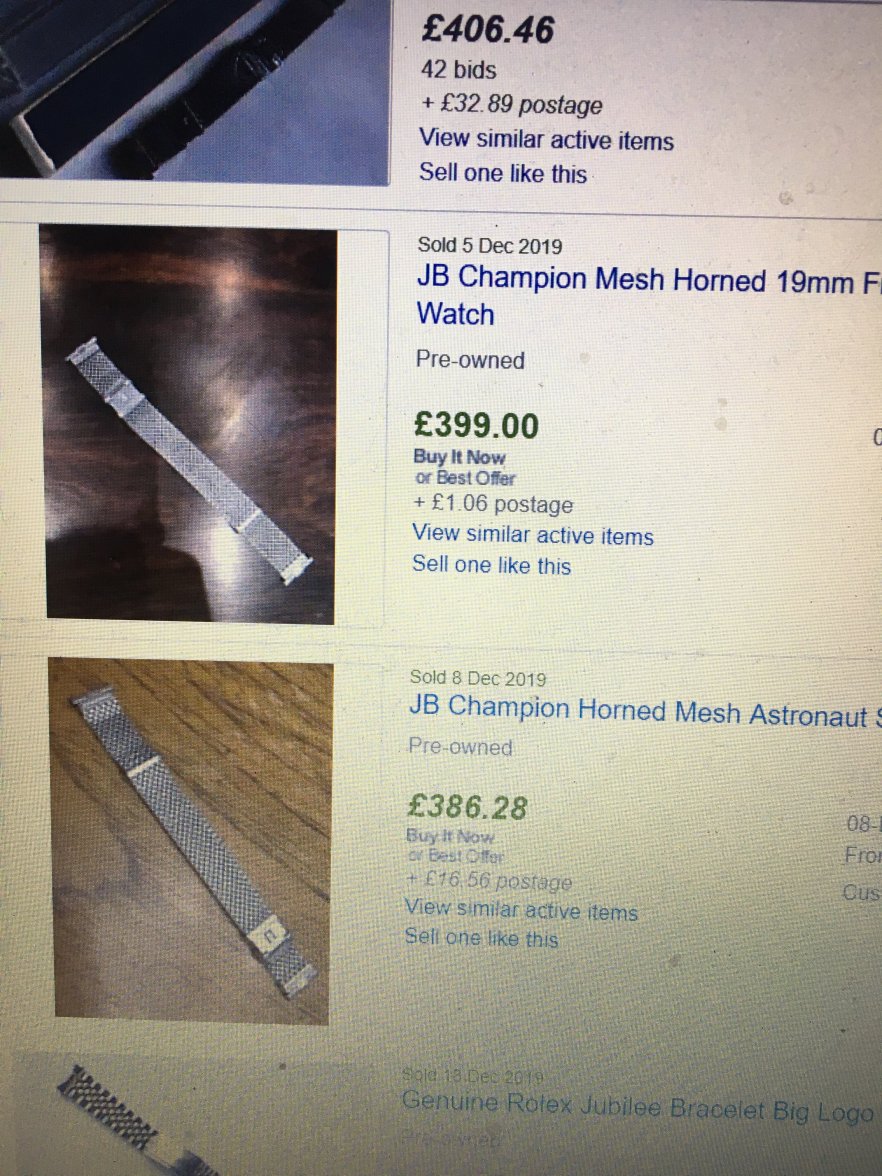This screenshot has width=882, height=1176.
Task: Select Sell one like this under £399.00 item
Action: click(x=491, y=565)
